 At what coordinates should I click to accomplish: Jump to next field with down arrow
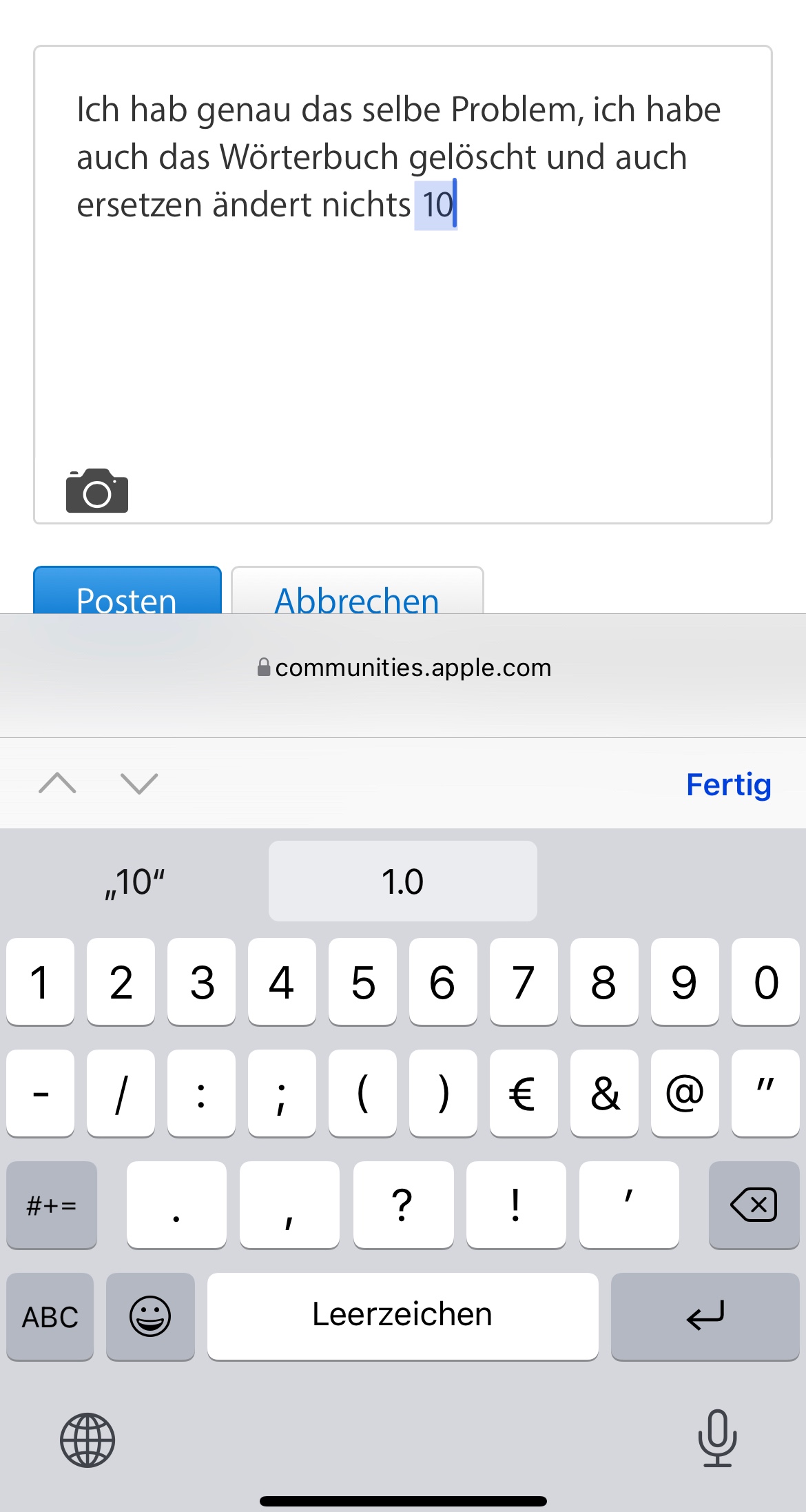click(x=139, y=784)
